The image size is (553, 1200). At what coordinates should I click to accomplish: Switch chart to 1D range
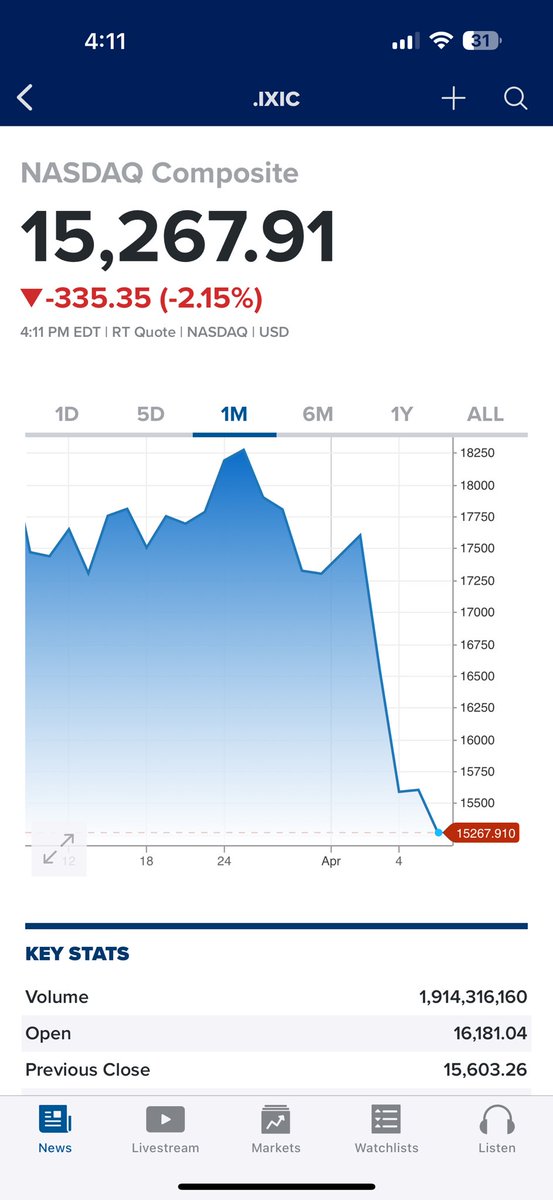[x=67, y=414]
